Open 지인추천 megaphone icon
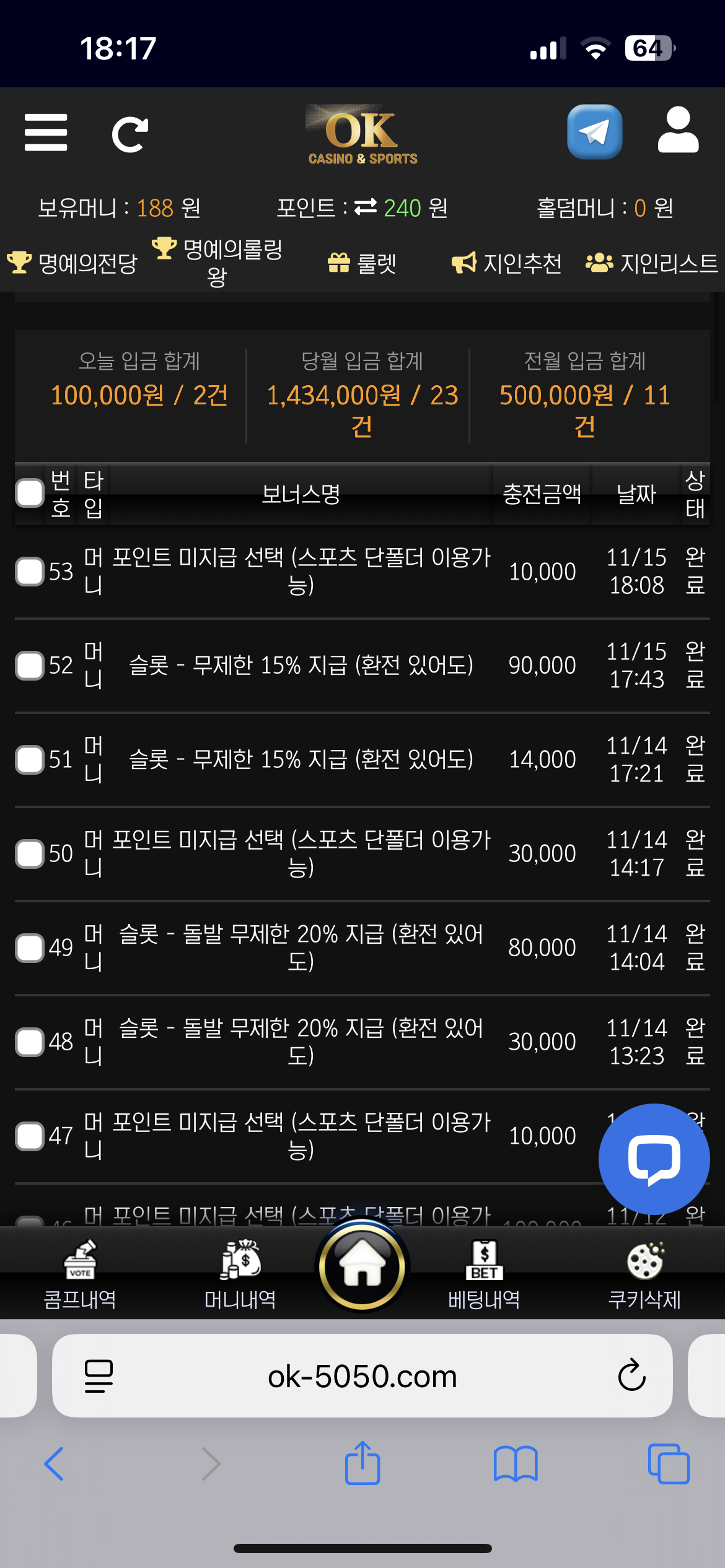The image size is (725, 1568). 464,263
